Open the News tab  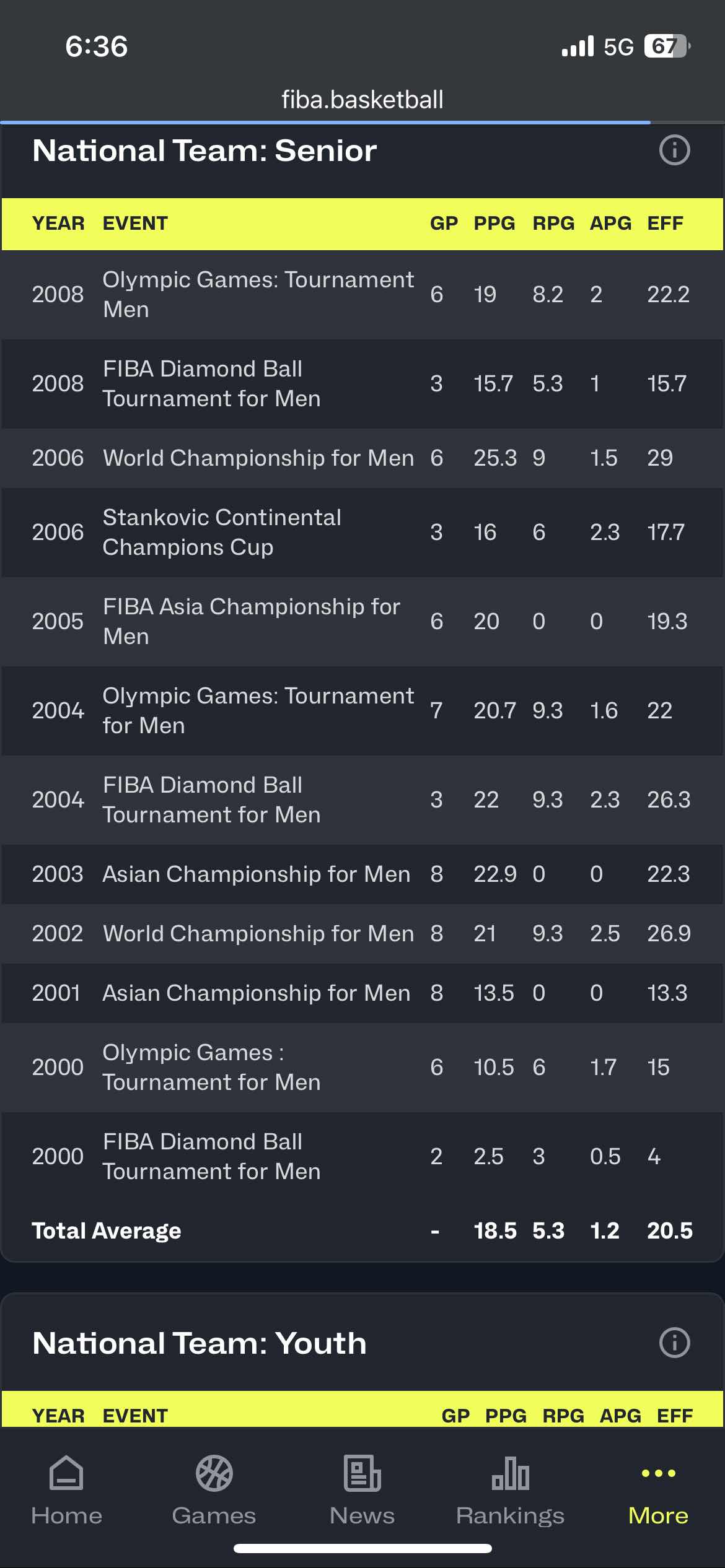pyautogui.click(x=362, y=1489)
